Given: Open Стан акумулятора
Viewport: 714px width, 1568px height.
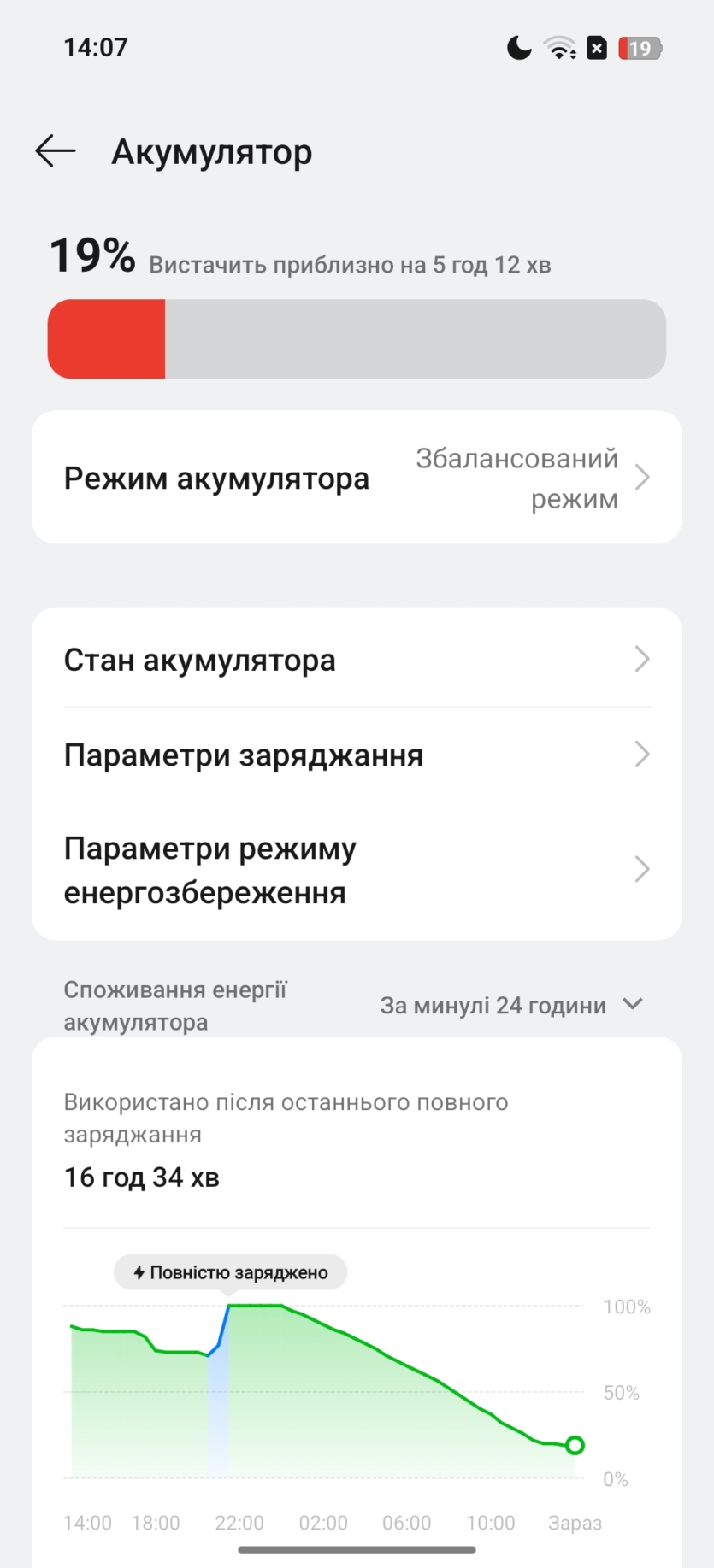Looking at the screenshot, I should (357, 660).
